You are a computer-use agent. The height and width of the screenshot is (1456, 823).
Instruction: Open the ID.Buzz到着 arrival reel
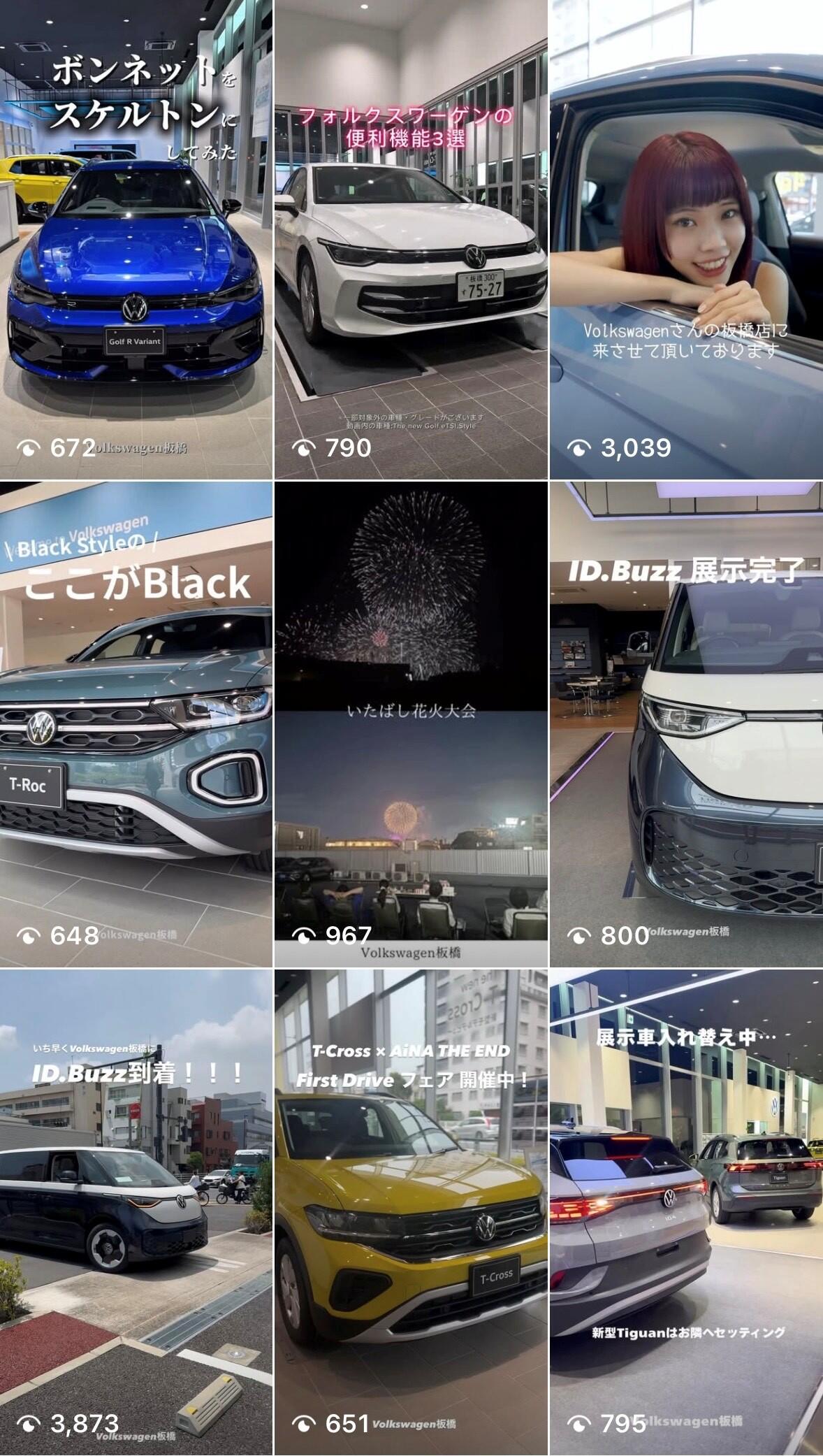136,1211
